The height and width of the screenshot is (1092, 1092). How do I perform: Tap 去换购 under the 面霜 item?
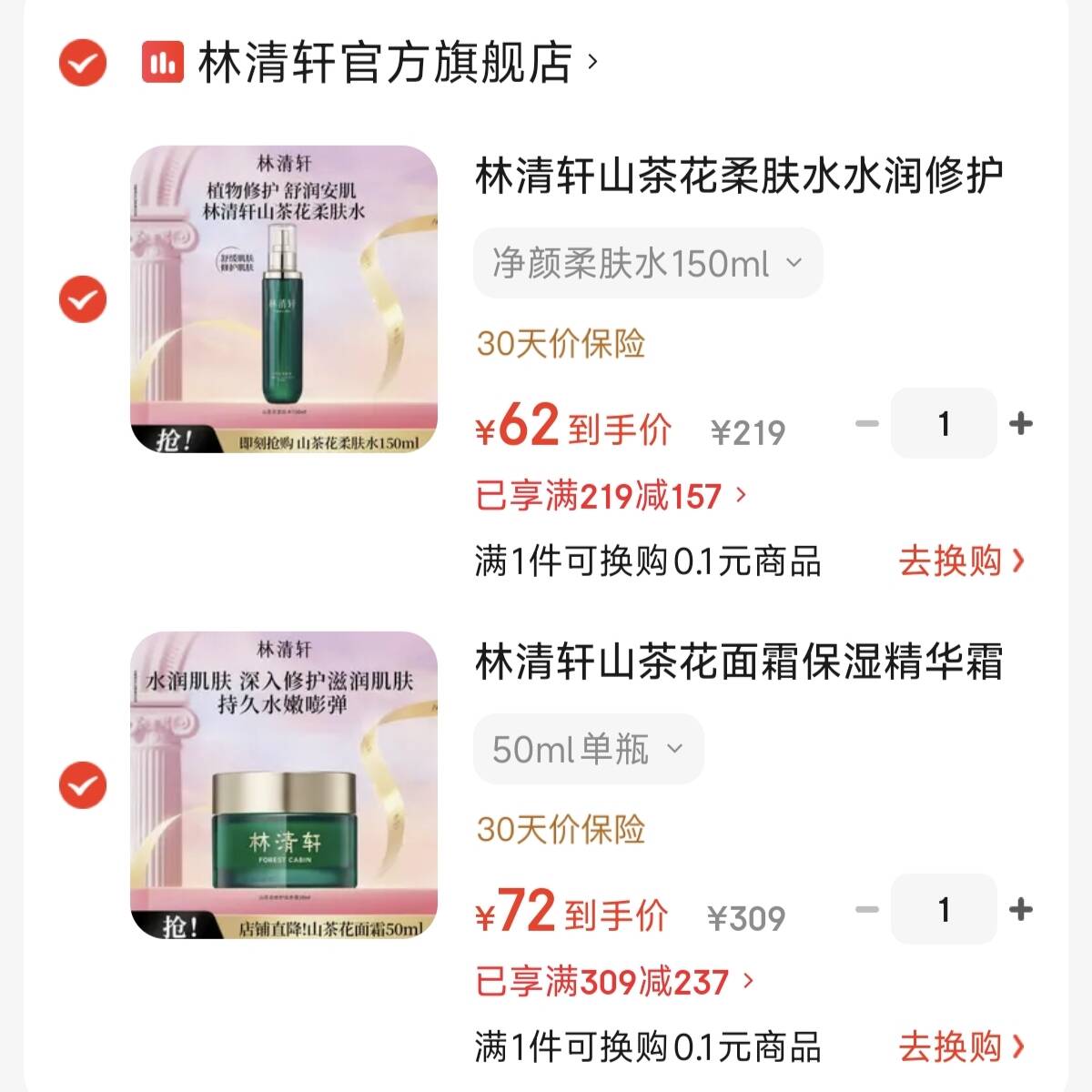(x=961, y=1046)
